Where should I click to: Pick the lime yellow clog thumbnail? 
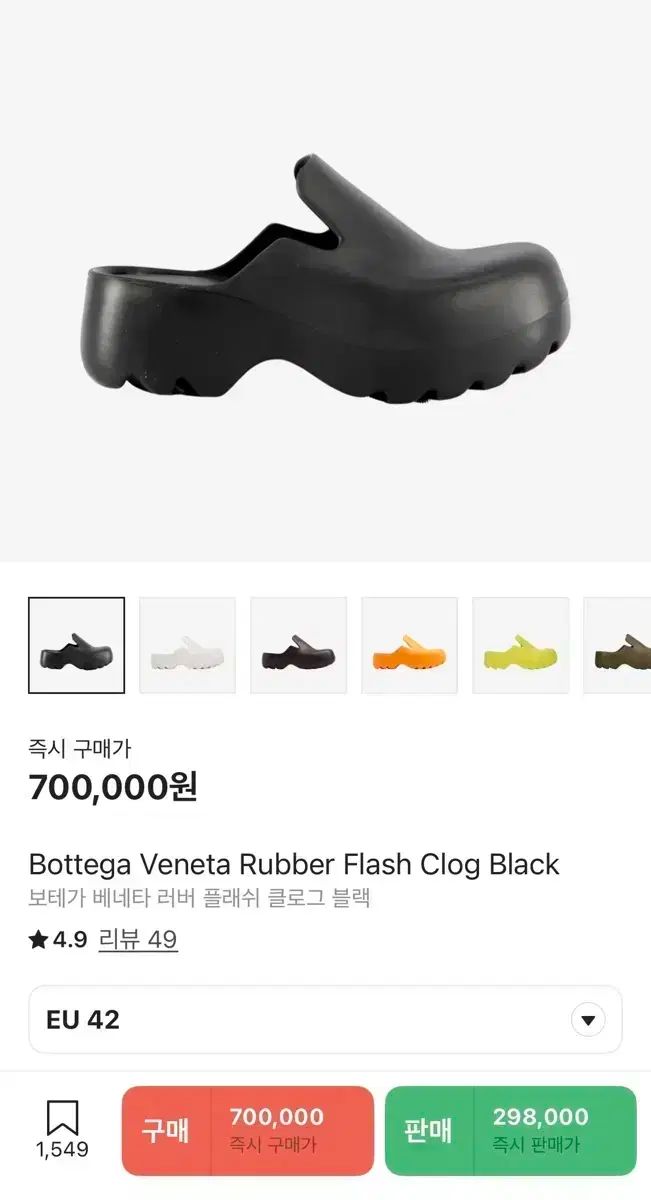[x=520, y=645]
